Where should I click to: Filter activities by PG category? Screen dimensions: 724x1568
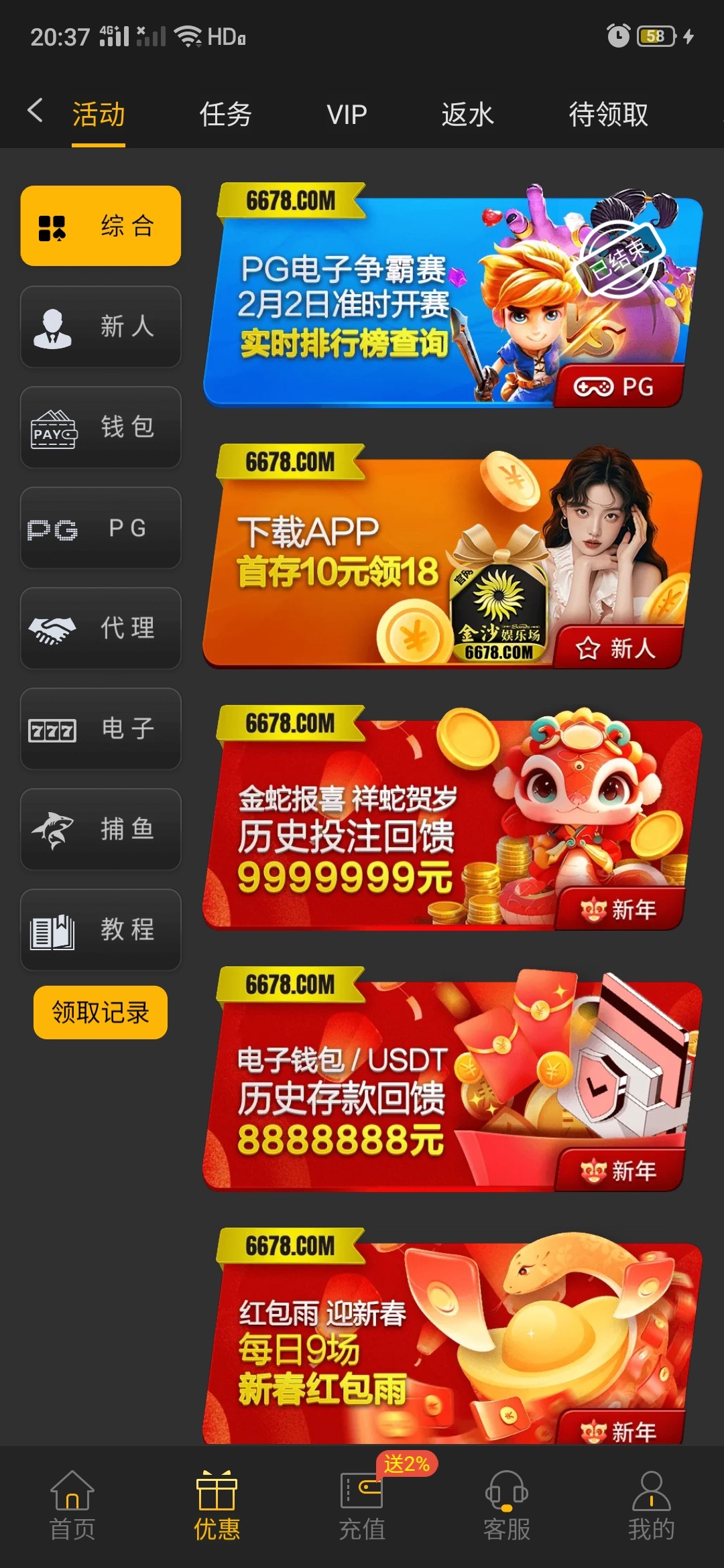coord(101,527)
